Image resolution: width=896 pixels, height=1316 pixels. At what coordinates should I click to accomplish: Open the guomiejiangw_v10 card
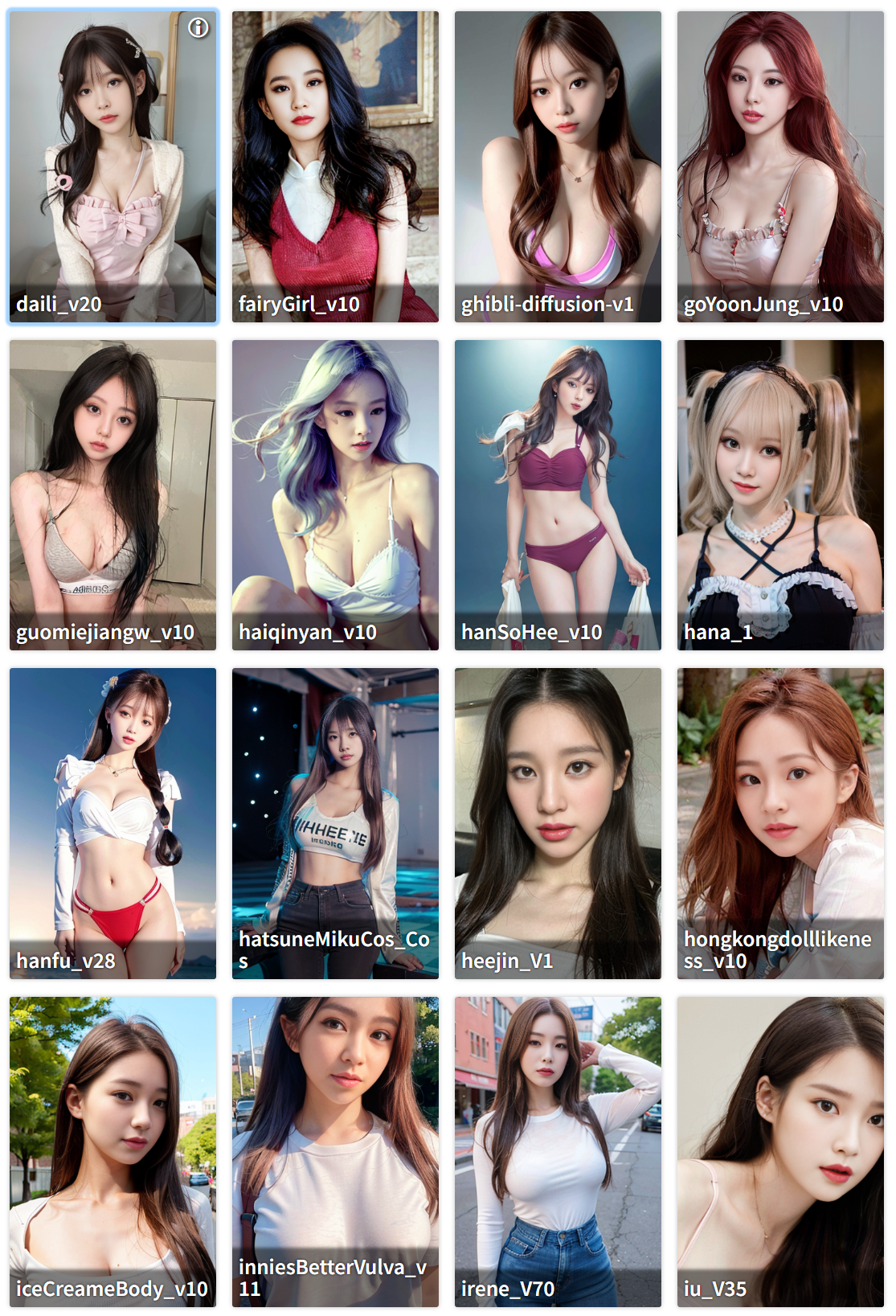click(113, 494)
